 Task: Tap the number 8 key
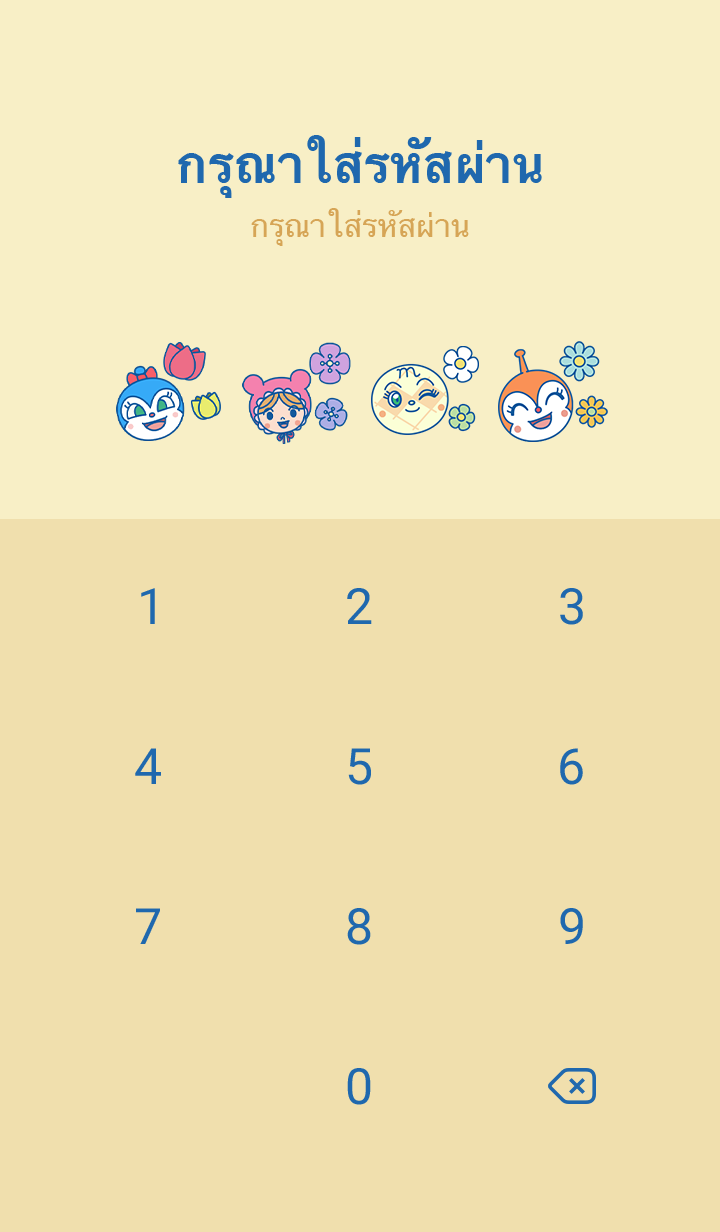(359, 927)
